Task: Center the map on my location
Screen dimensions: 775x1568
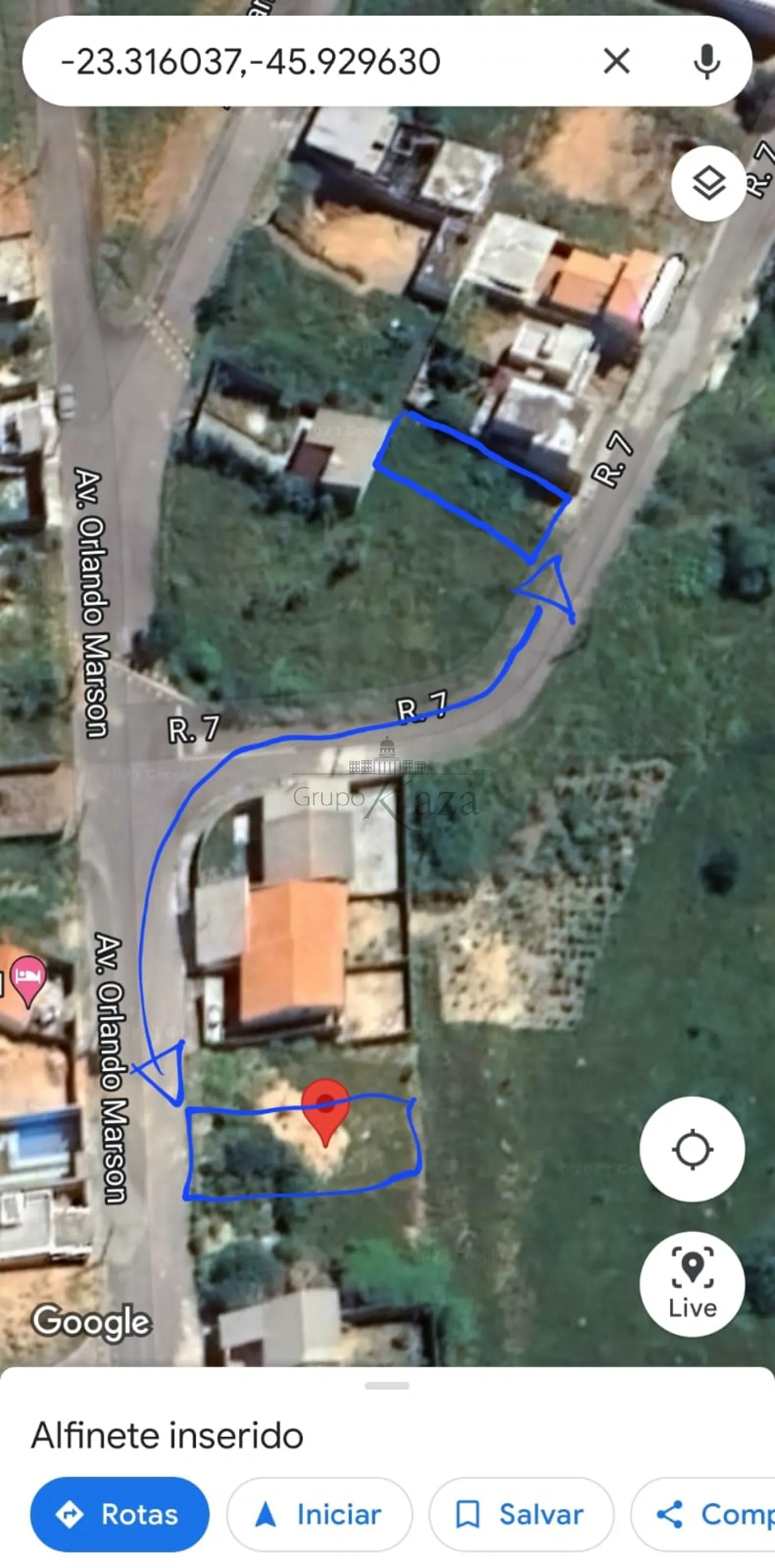Action: [693, 1149]
